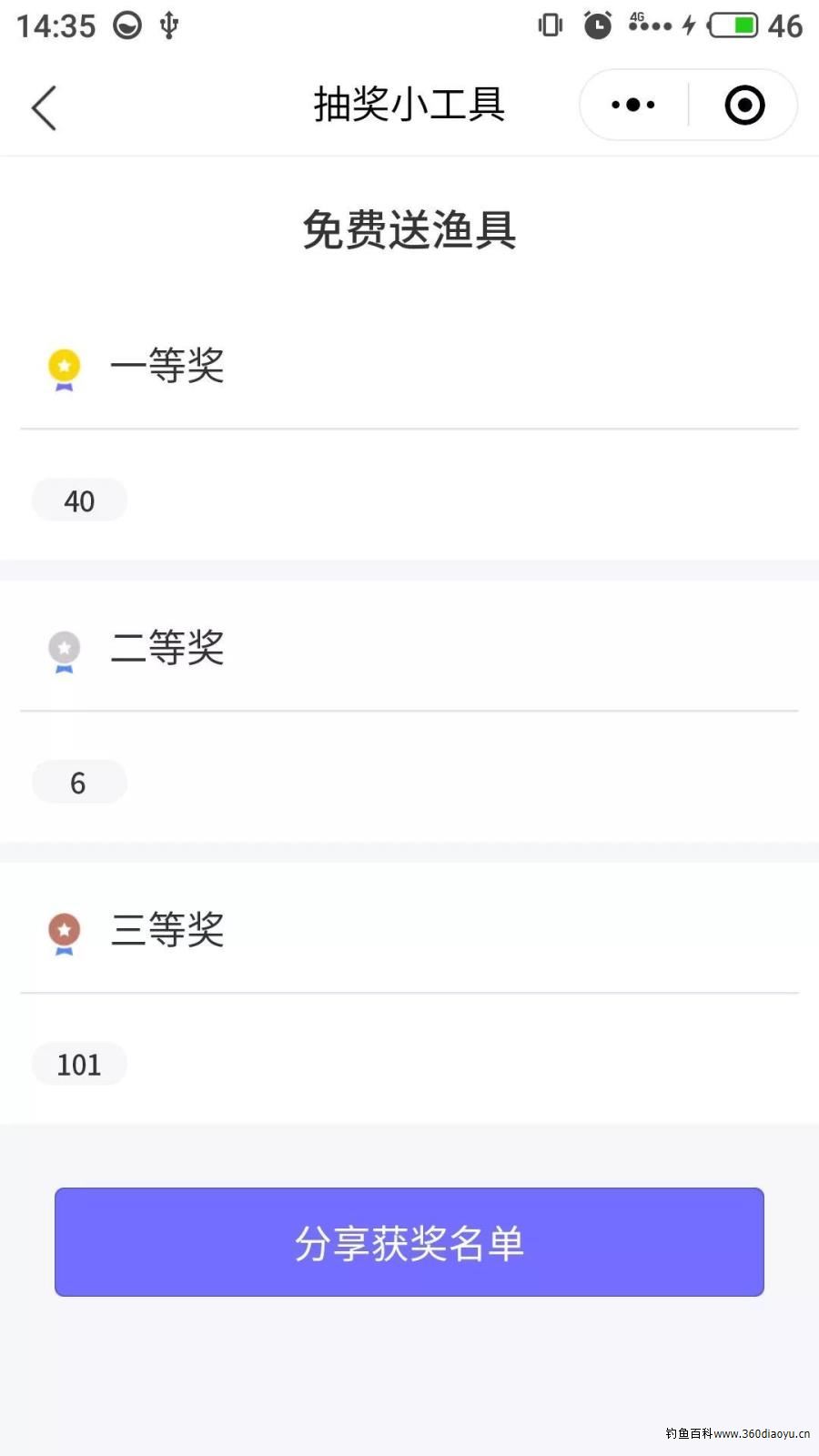
Task: Select winner number 6 under 二等奖
Action: point(79,782)
